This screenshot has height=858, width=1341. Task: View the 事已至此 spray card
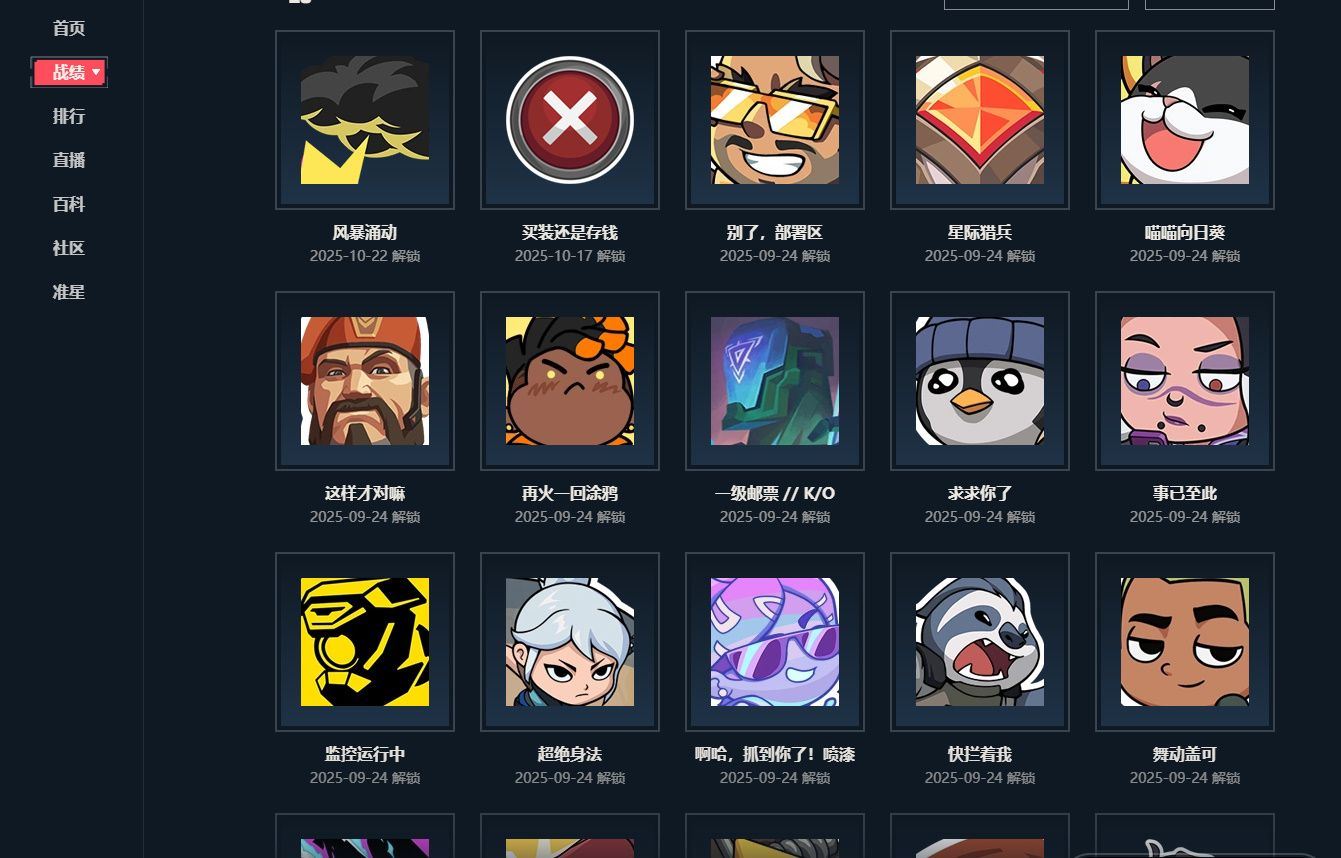click(1185, 381)
